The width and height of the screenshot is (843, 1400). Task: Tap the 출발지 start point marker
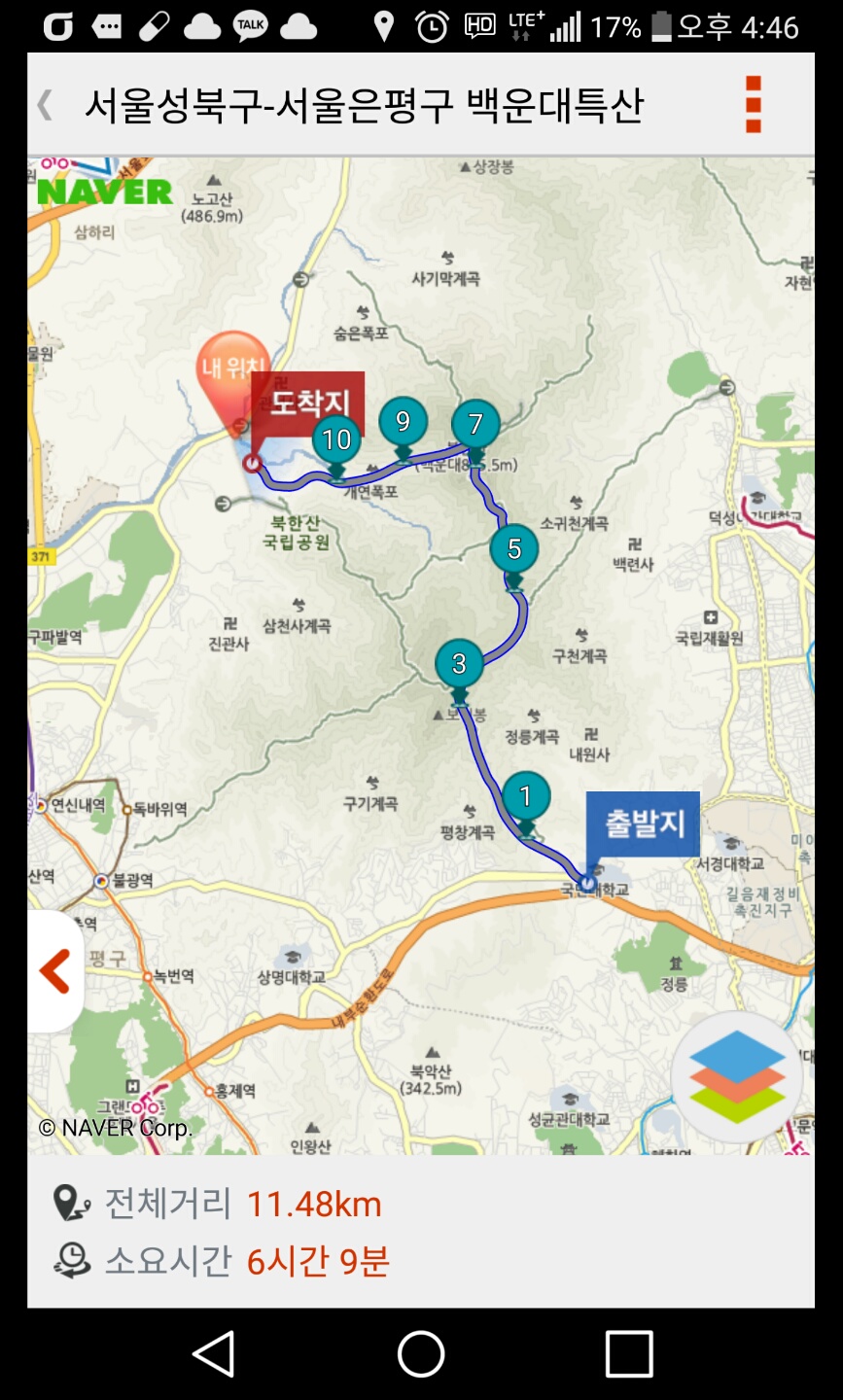click(x=643, y=824)
